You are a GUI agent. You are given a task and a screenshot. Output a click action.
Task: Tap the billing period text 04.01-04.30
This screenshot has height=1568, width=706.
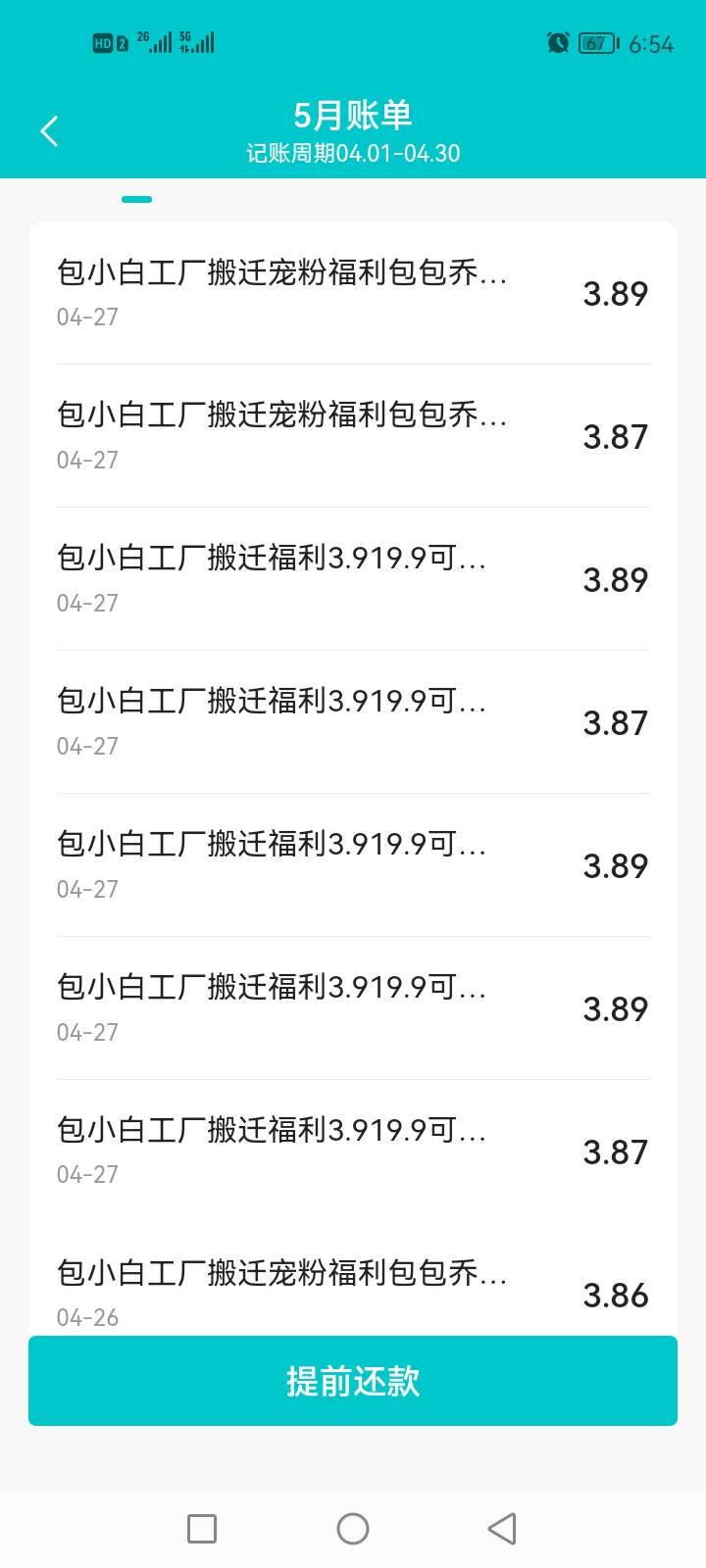point(353,153)
